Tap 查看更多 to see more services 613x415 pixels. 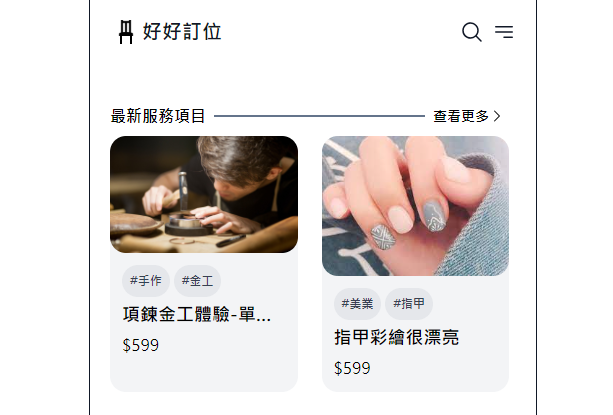click(x=467, y=116)
